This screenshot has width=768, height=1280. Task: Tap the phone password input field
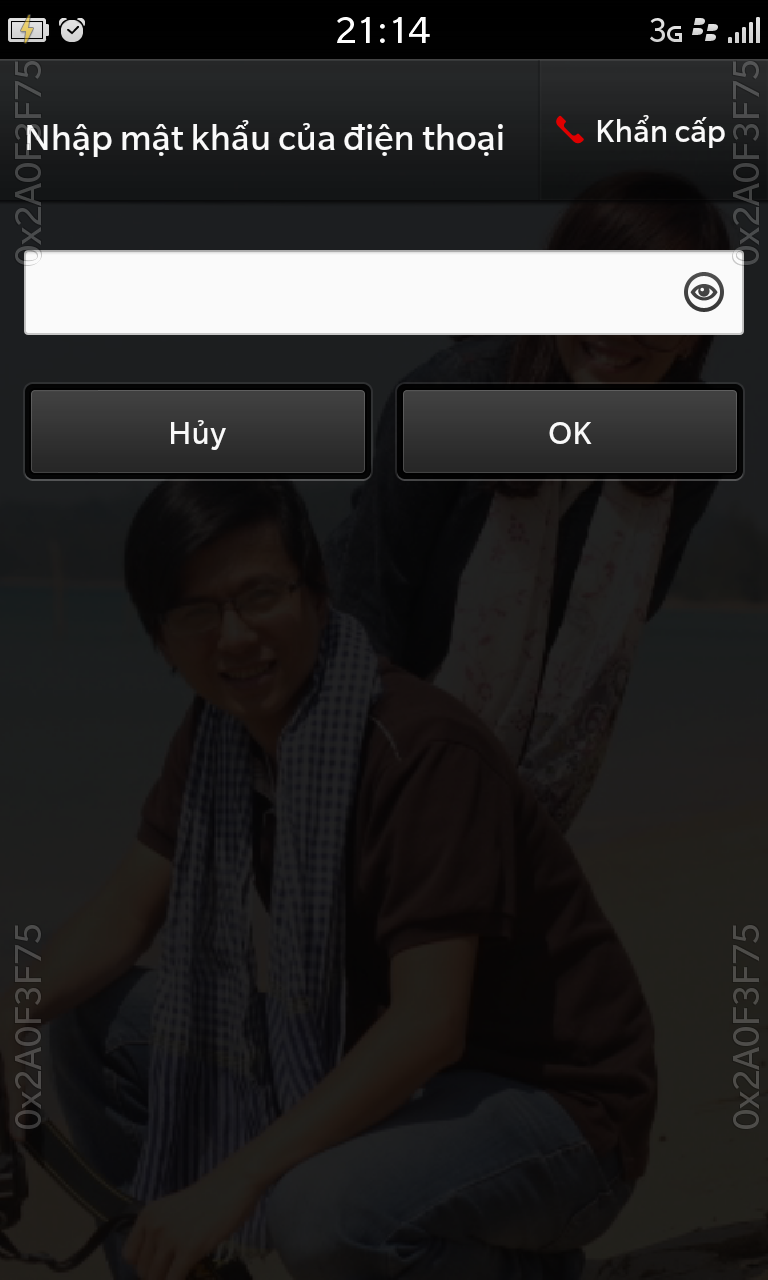pos(384,292)
